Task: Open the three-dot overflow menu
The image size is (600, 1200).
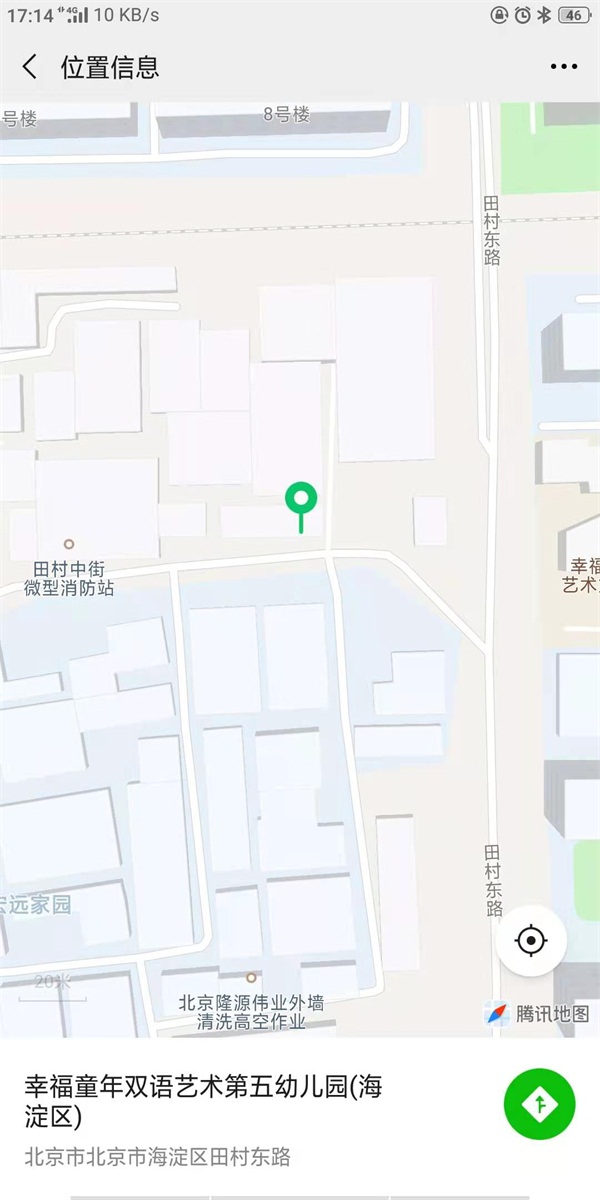Action: pyautogui.click(x=564, y=67)
